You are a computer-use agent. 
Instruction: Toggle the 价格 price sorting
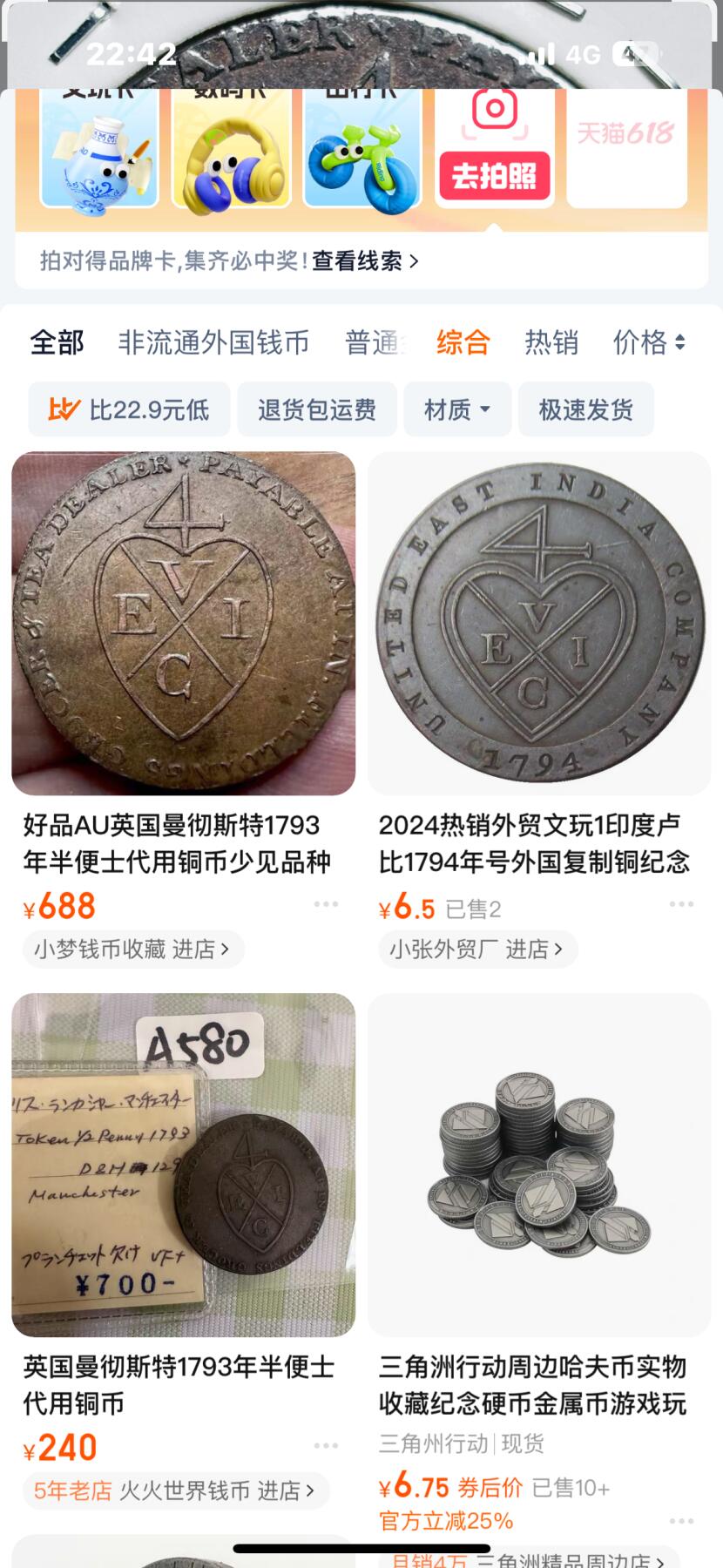pyautogui.click(x=648, y=342)
